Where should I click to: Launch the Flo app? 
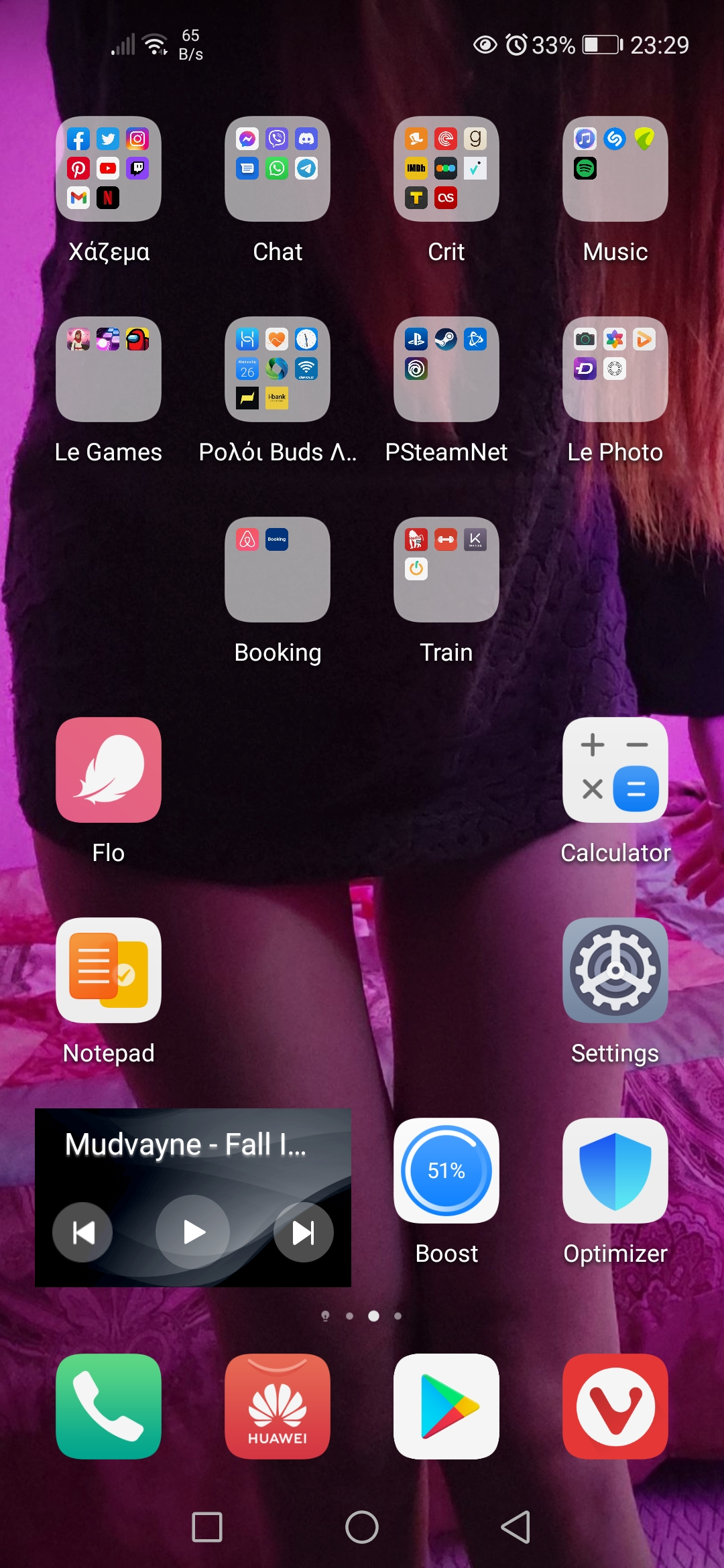(x=109, y=770)
